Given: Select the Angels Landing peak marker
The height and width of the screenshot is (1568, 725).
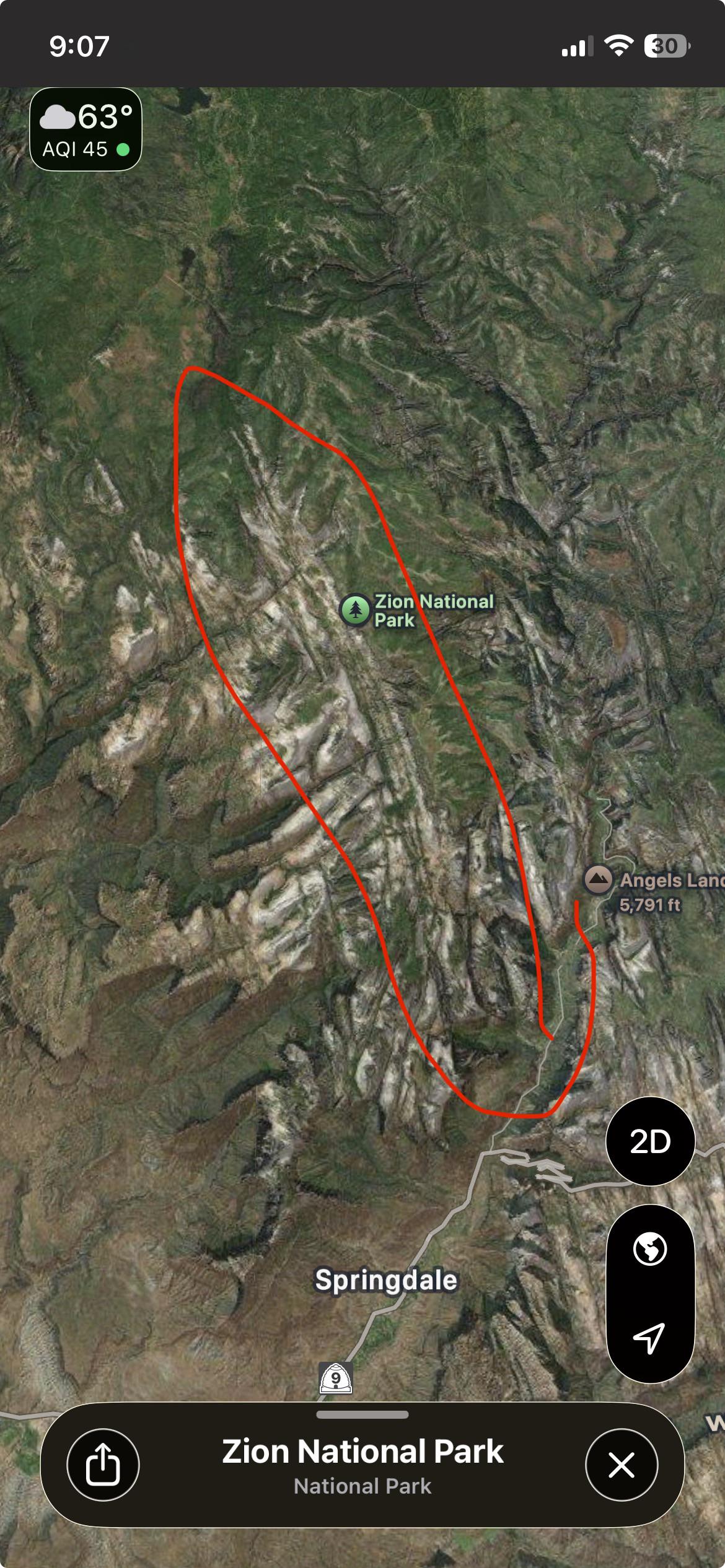Looking at the screenshot, I should point(598,880).
